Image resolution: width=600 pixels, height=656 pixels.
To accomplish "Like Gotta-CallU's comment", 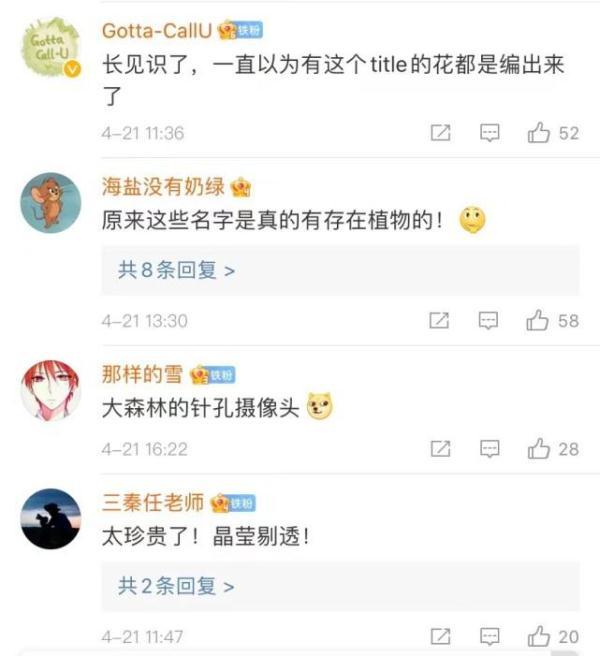I will (x=540, y=133).
